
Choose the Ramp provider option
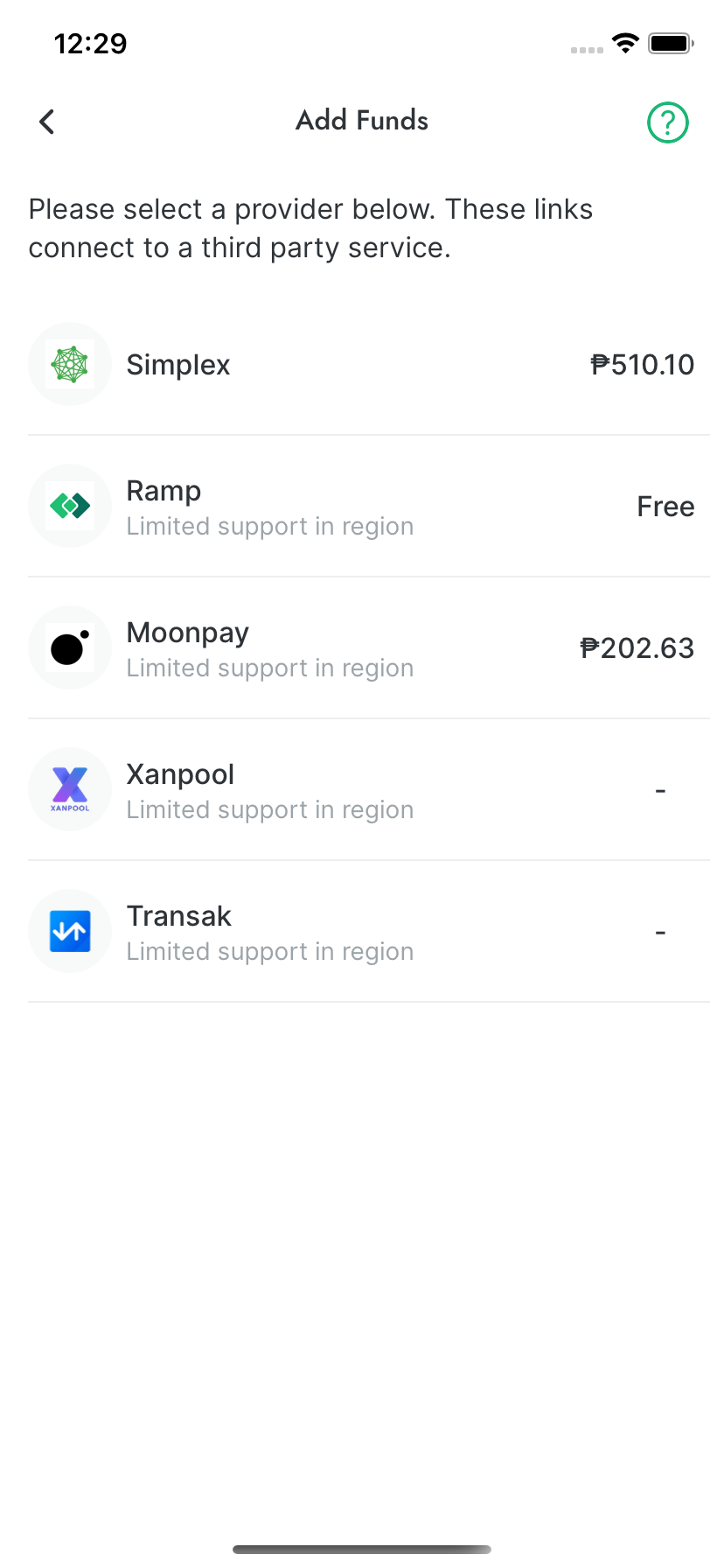coord(362,506)
